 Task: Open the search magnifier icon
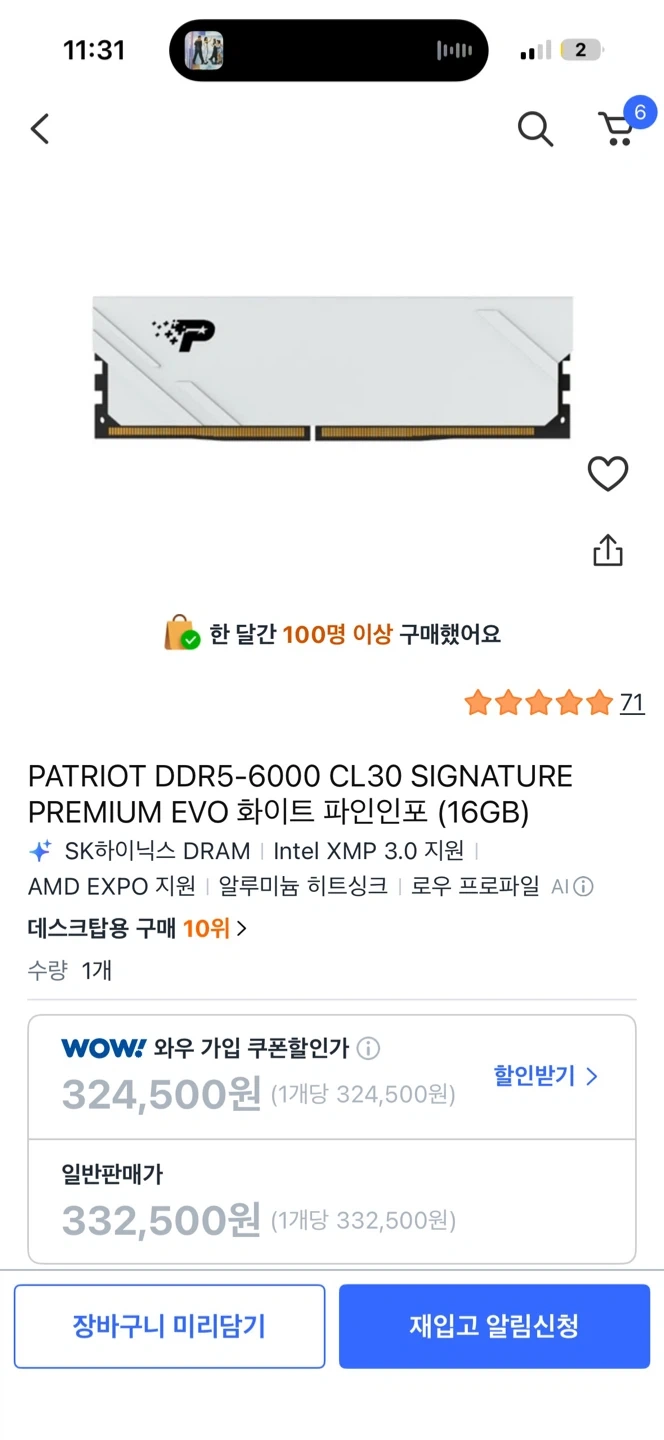535,129
